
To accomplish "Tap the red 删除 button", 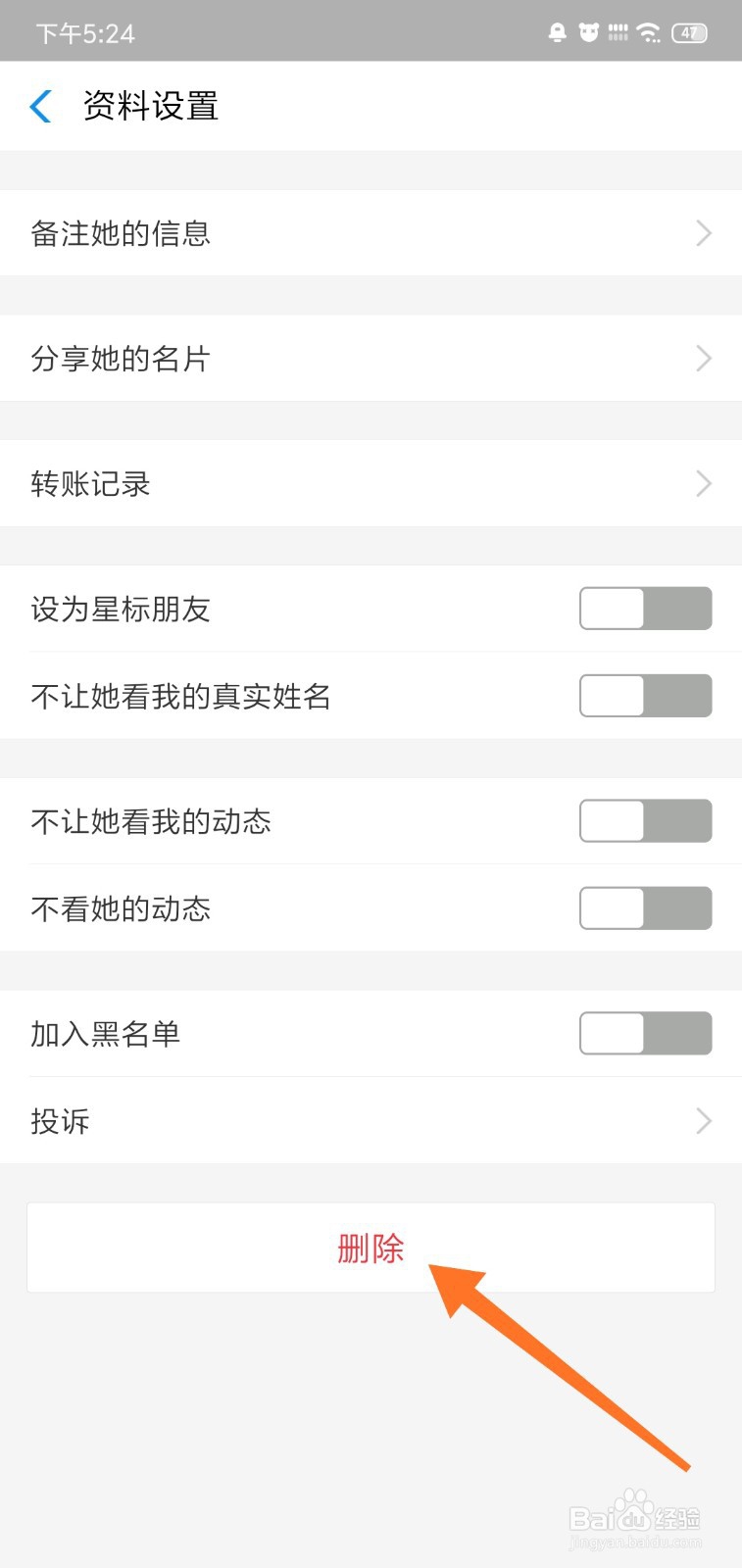I will (371, 1248).
